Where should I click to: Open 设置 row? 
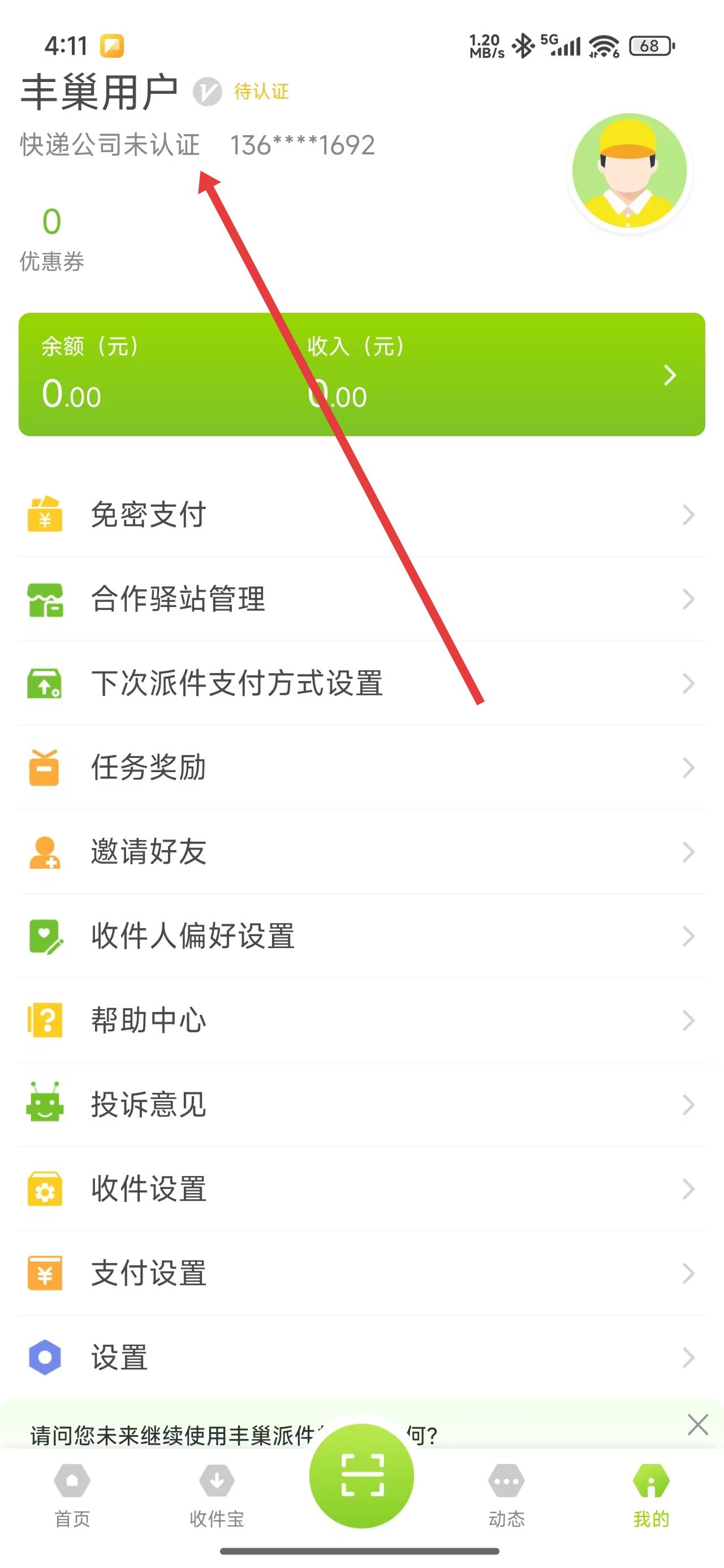[361, 1358]
